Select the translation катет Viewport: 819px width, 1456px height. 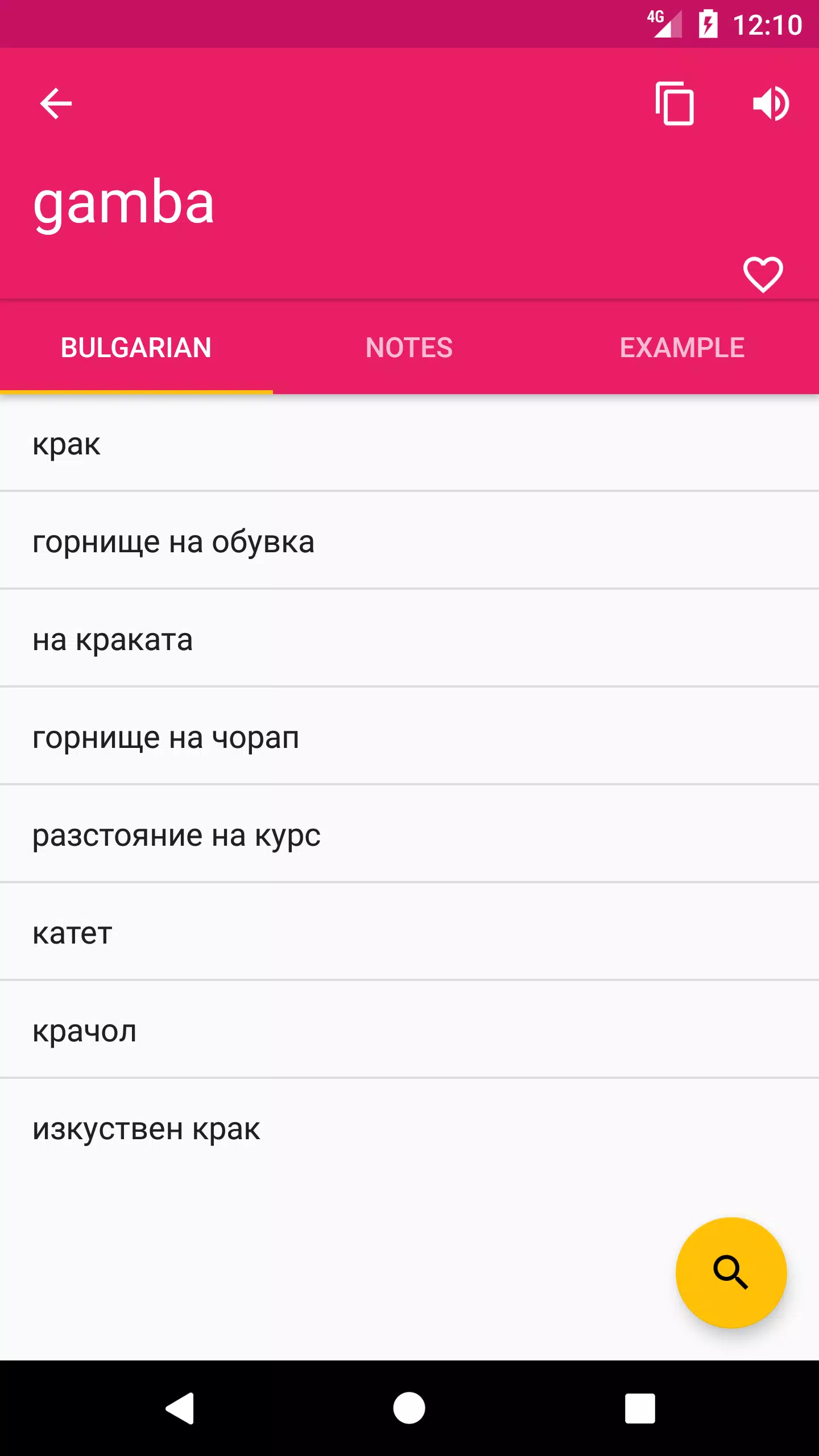(x=409, y=932)
